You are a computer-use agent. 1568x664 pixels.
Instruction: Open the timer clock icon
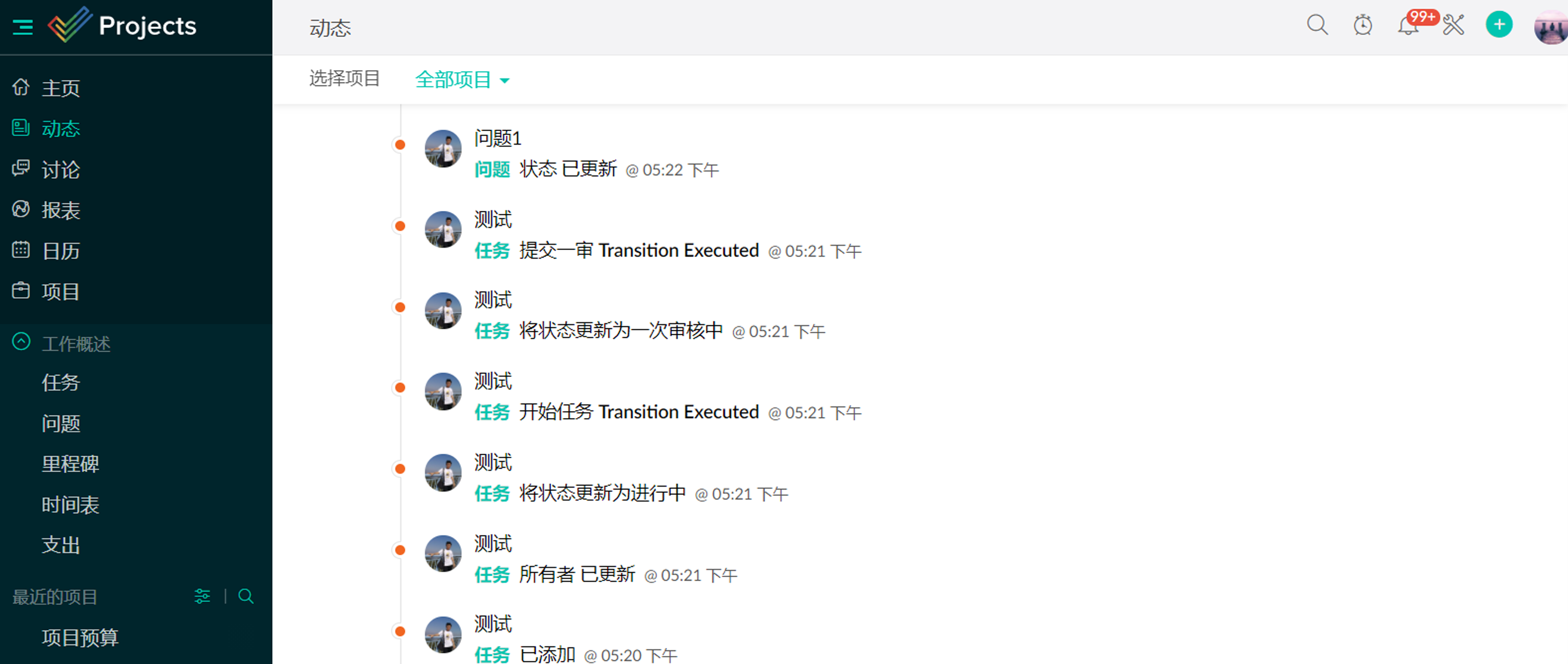pos(1362,25)
